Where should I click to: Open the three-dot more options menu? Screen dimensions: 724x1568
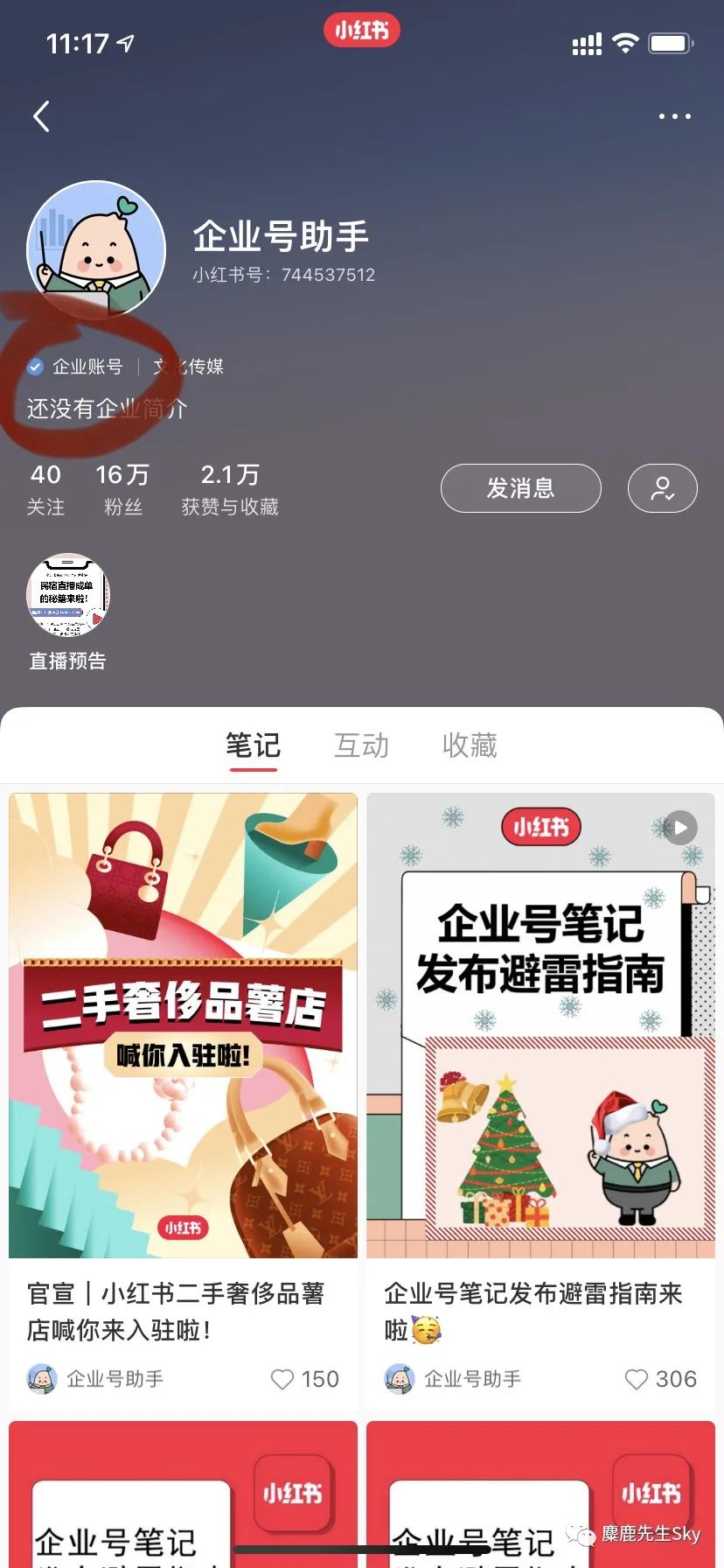pos(674,115)
